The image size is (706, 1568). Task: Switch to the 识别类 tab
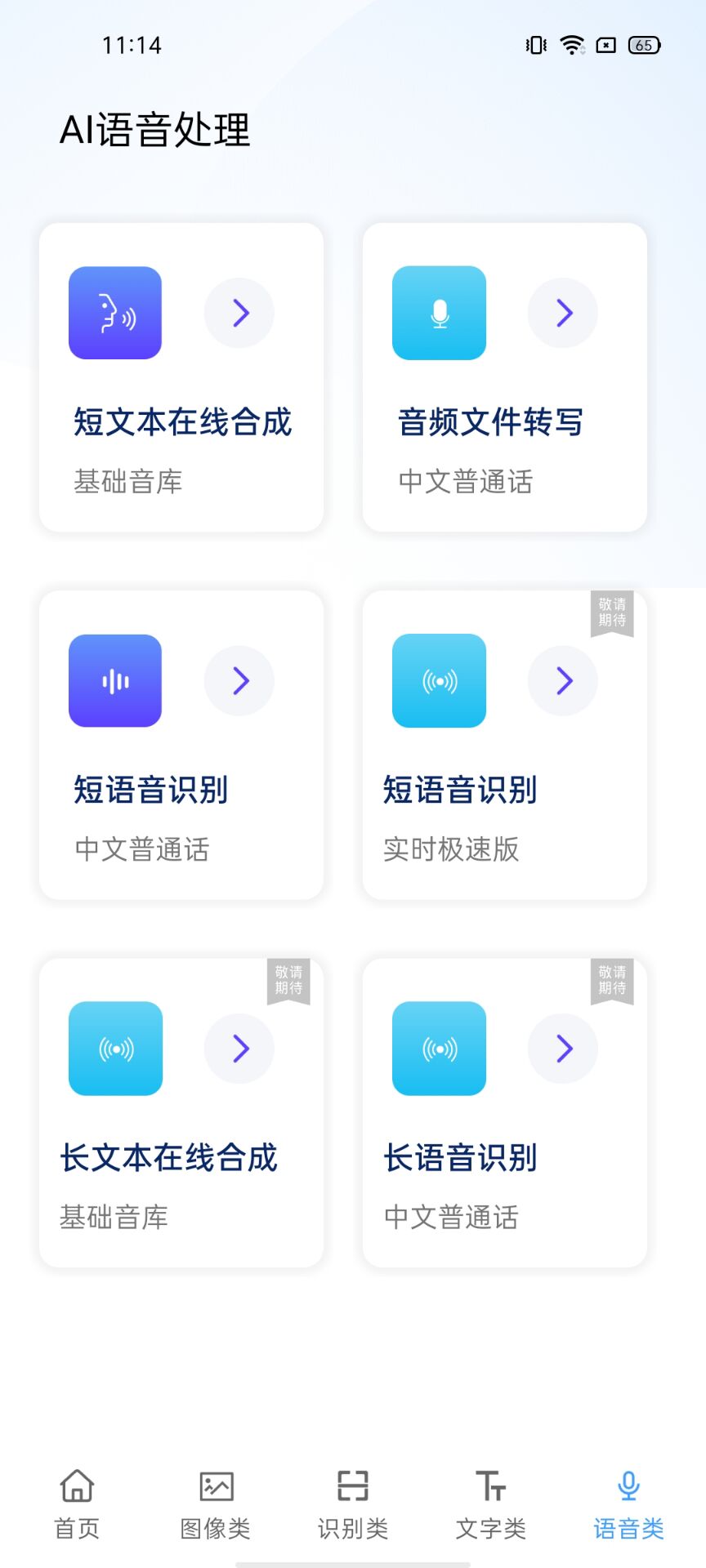coord(353,1504)
